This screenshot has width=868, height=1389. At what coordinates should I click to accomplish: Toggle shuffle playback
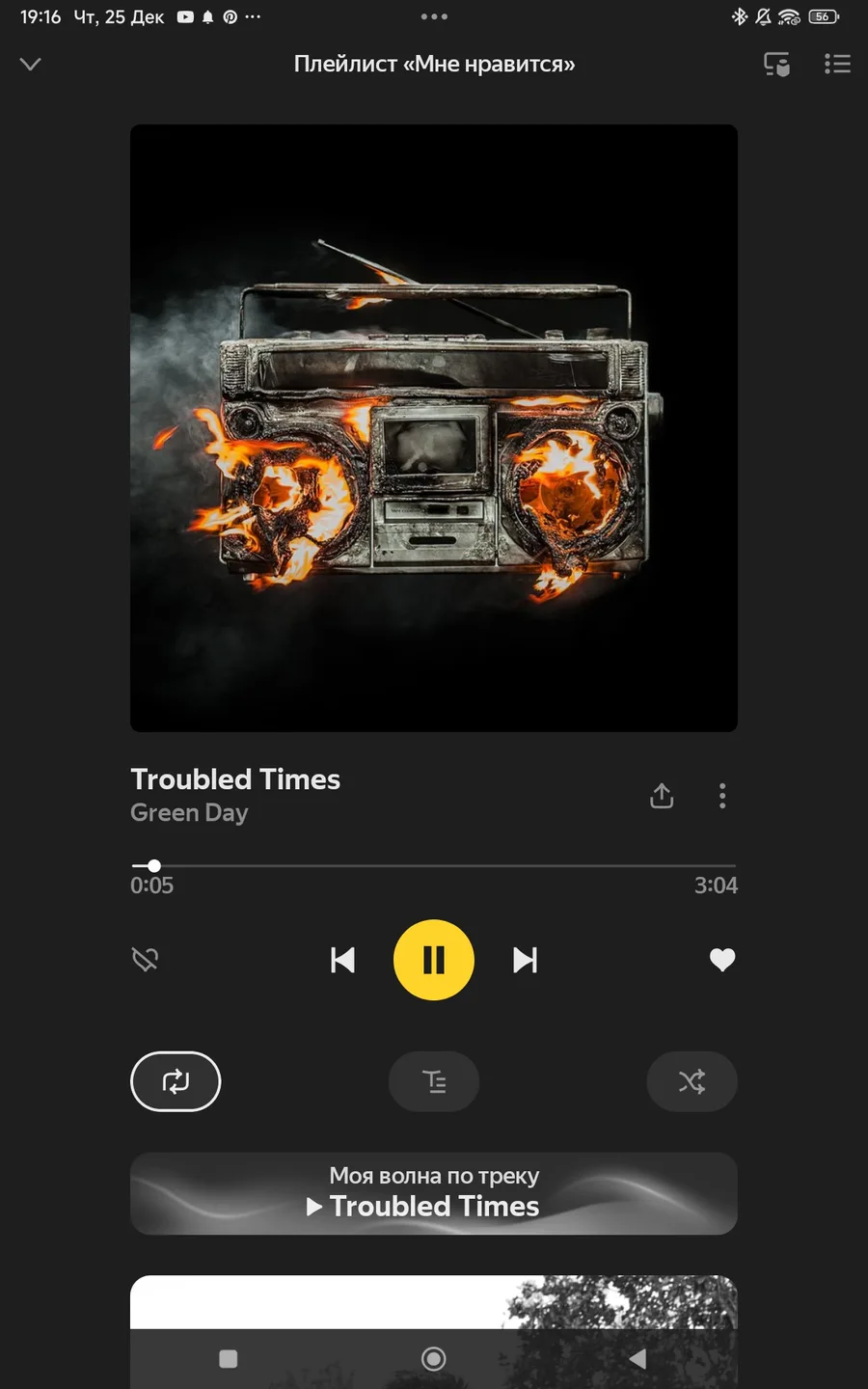(x=692, y=1081)
